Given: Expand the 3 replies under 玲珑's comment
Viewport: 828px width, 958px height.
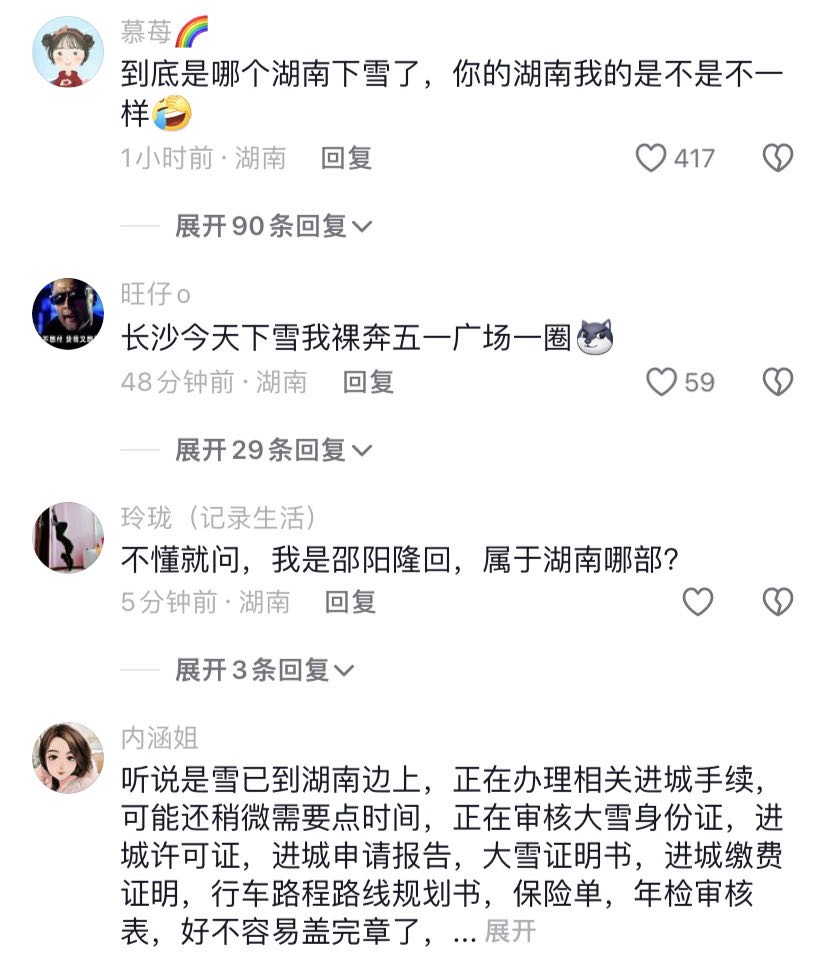Looking at the screenshot, I should coord(264,670).
